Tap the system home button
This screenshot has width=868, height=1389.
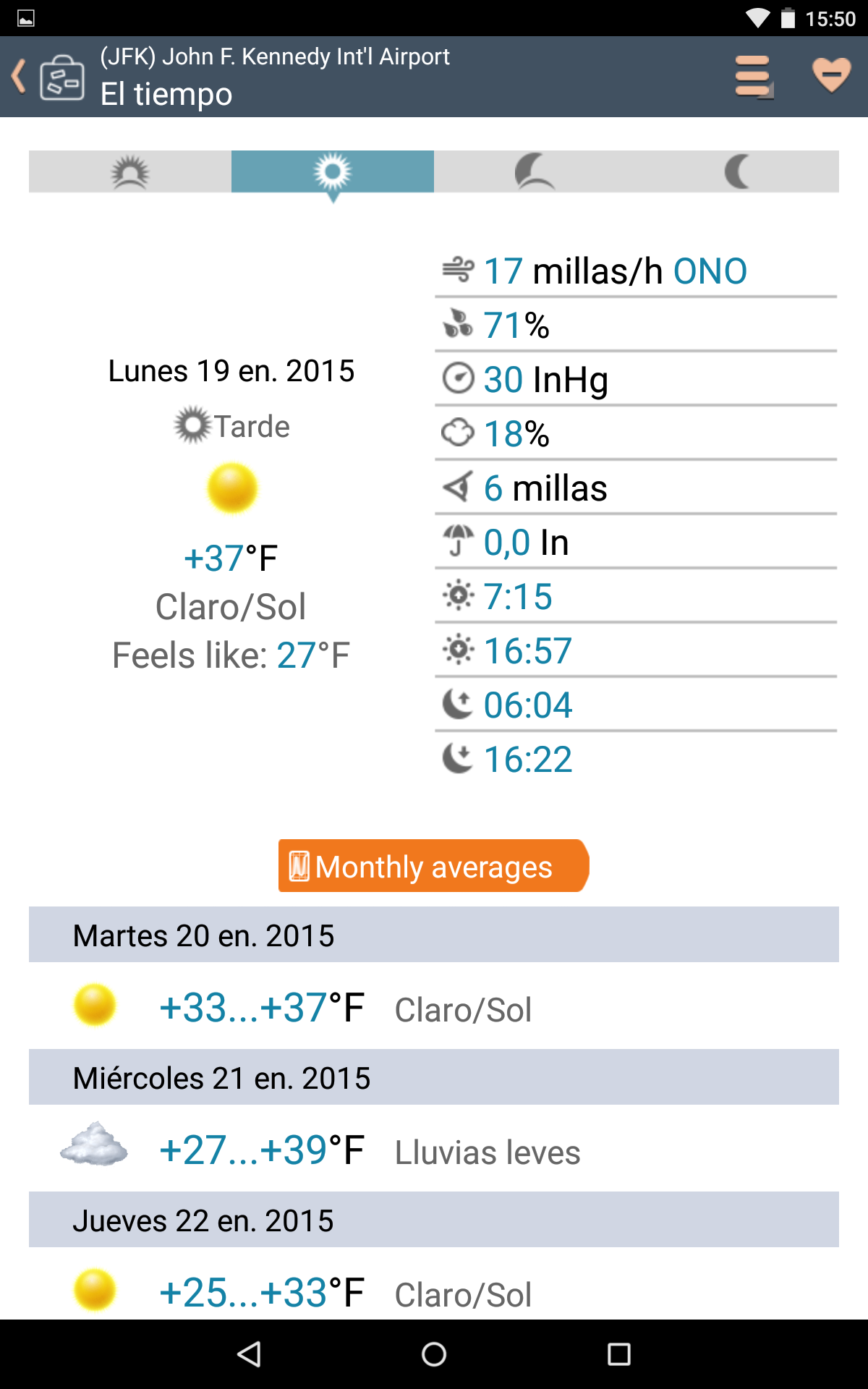pos(434,1354)
